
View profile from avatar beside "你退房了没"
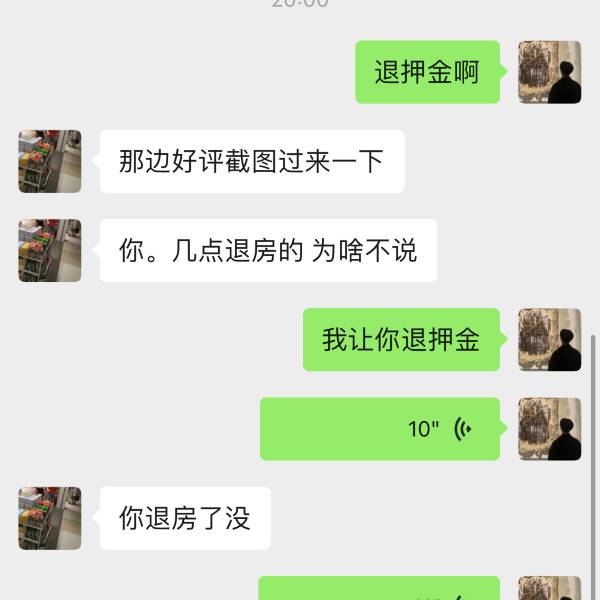(50, 518)
